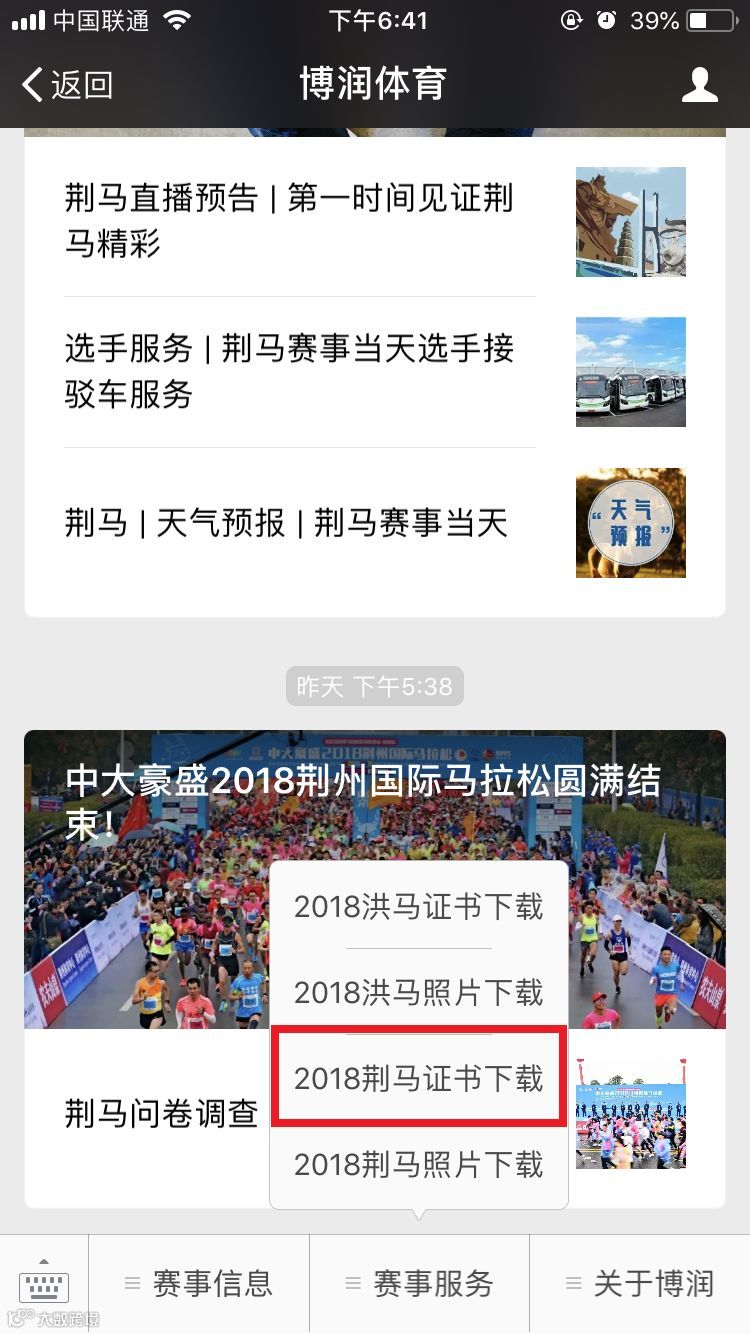Toggle the 赛事服务 bottom menu
The image size is (750, 1334).
point(419,1284)
